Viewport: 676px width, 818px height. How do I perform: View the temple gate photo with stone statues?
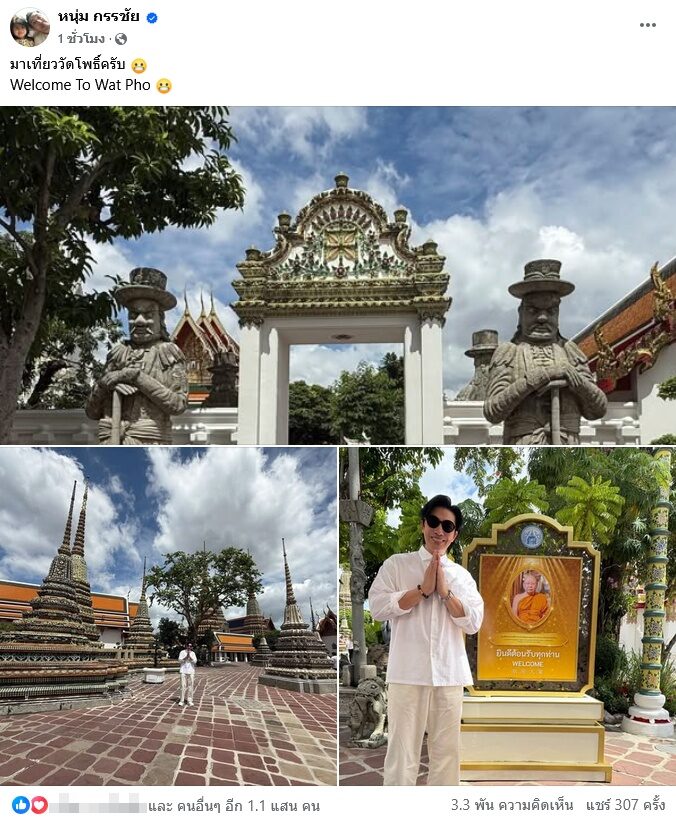(338, 275)
